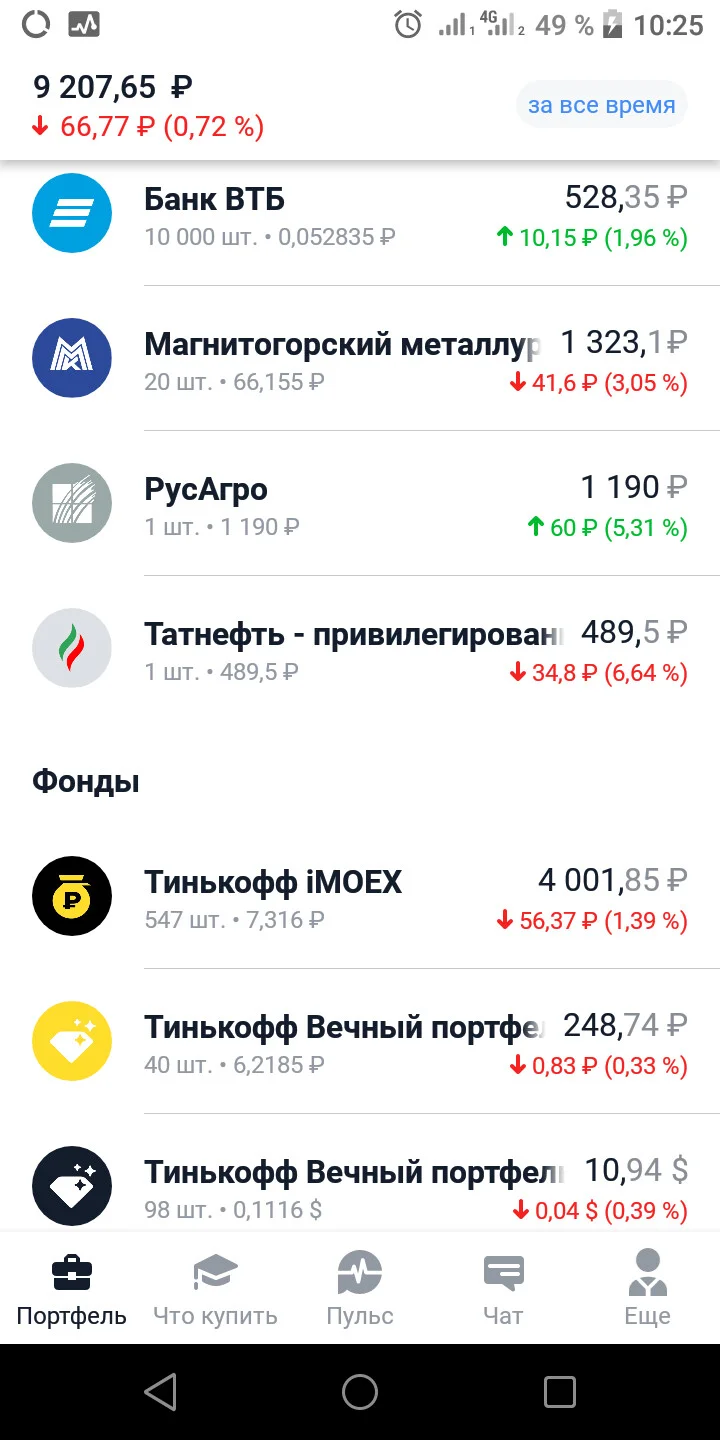720x1440 pixels.
Task: Open Магнитогорский металлургический stock row
Action: [x=360, y=359]
